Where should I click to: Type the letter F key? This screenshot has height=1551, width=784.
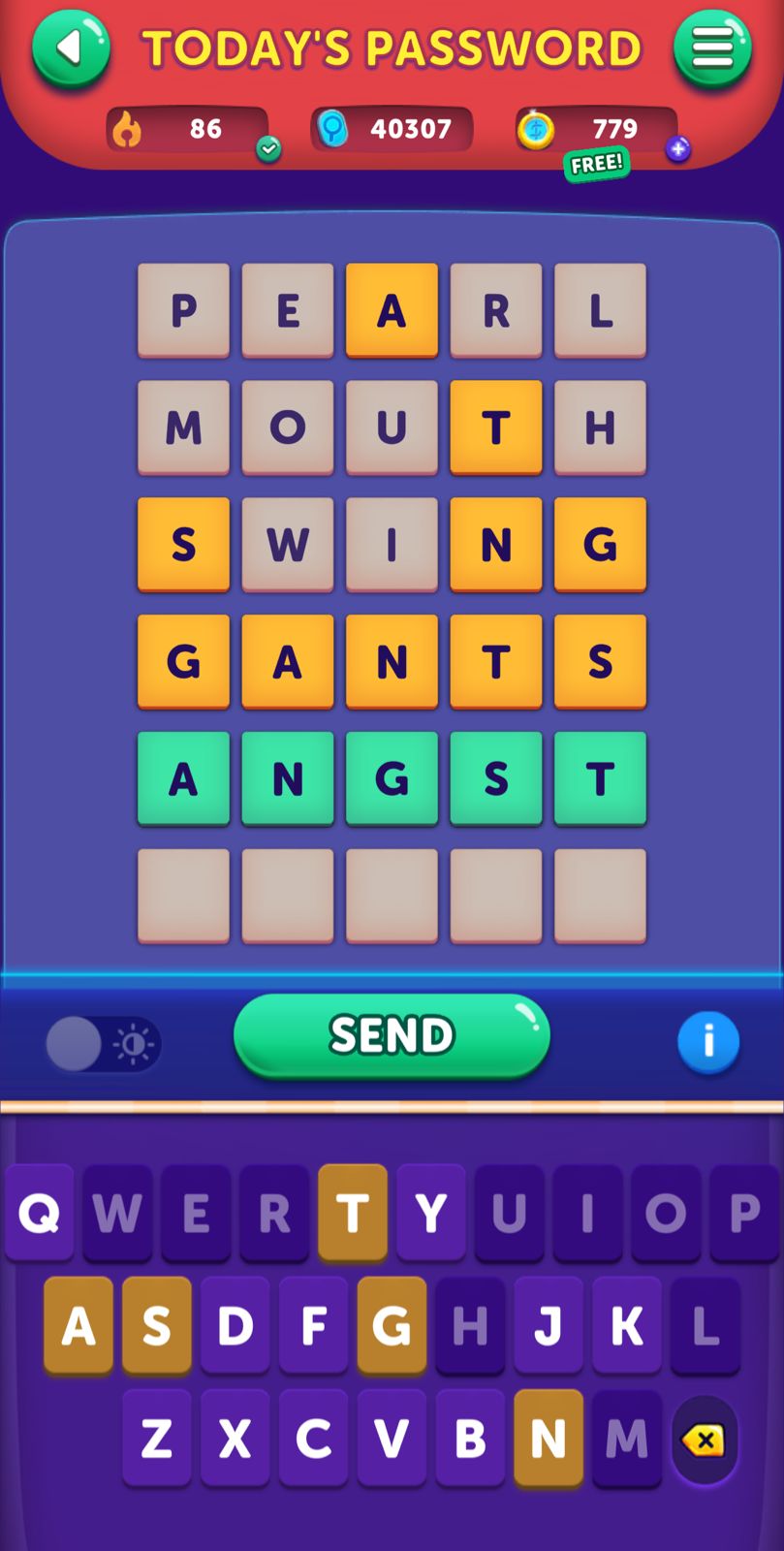(313, 1325)
